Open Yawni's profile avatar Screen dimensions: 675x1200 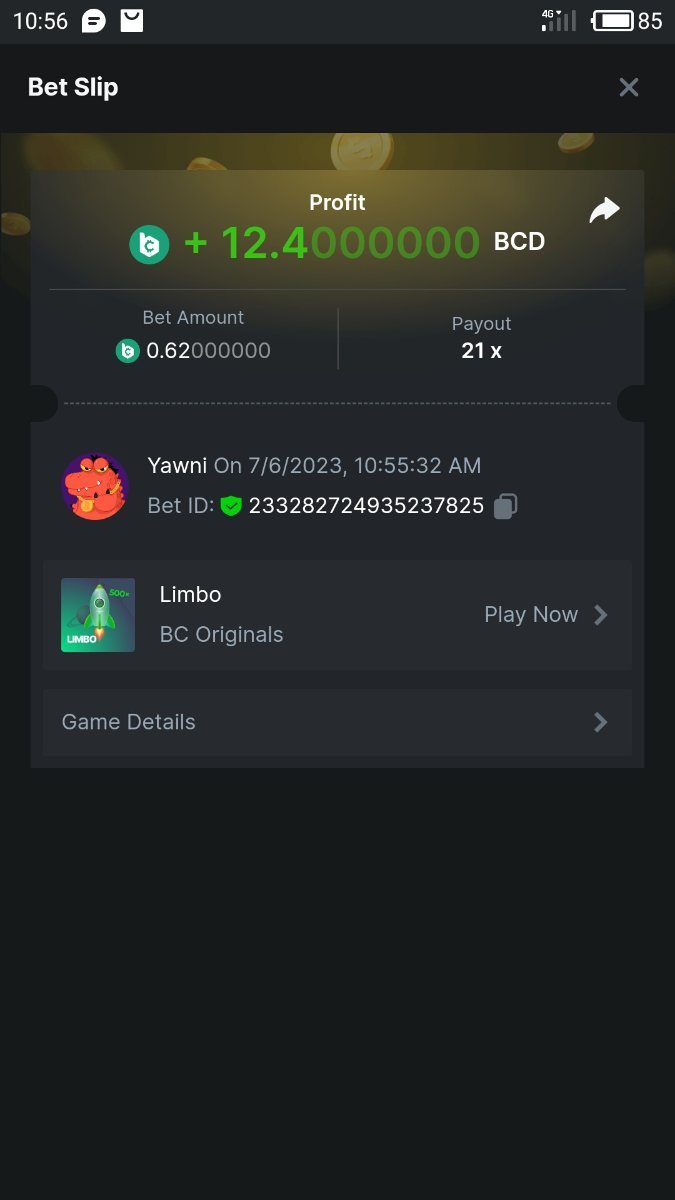(x=95, y=486)
